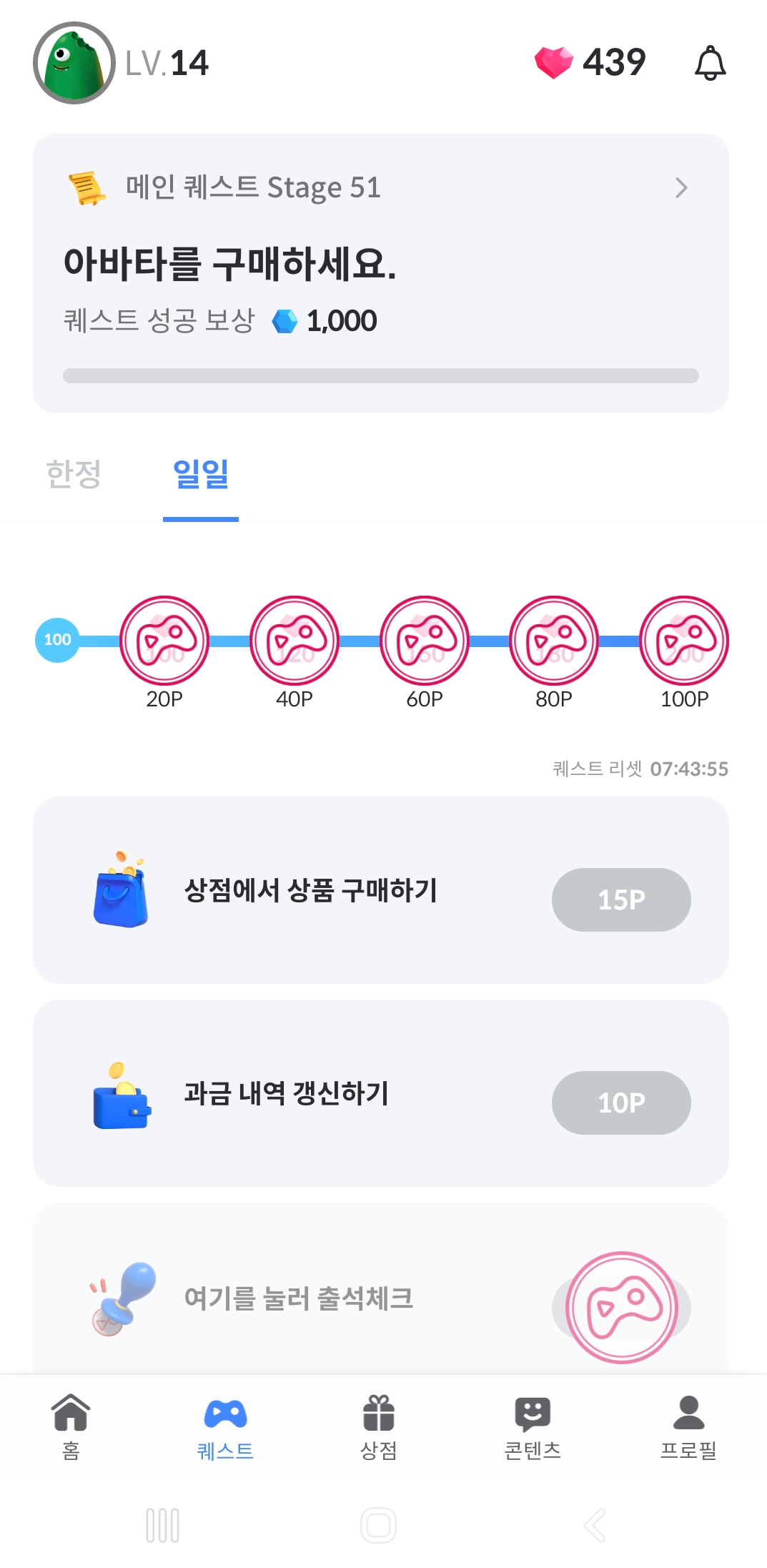Tap the 10P reward button
Viewport: 767px width, 1568px height.
click(x=620, y=1103)
